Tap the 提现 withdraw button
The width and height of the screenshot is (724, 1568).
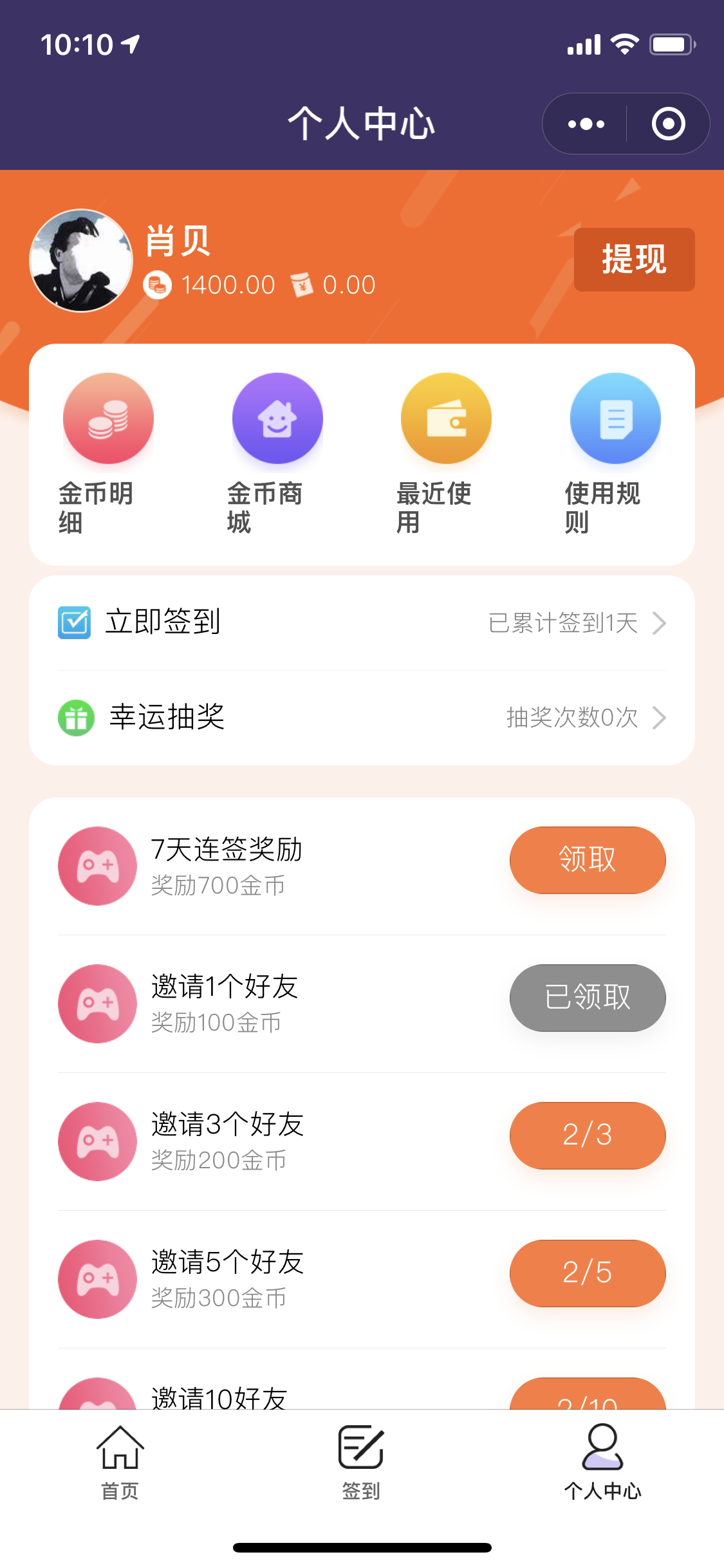(x=634, y=259)
